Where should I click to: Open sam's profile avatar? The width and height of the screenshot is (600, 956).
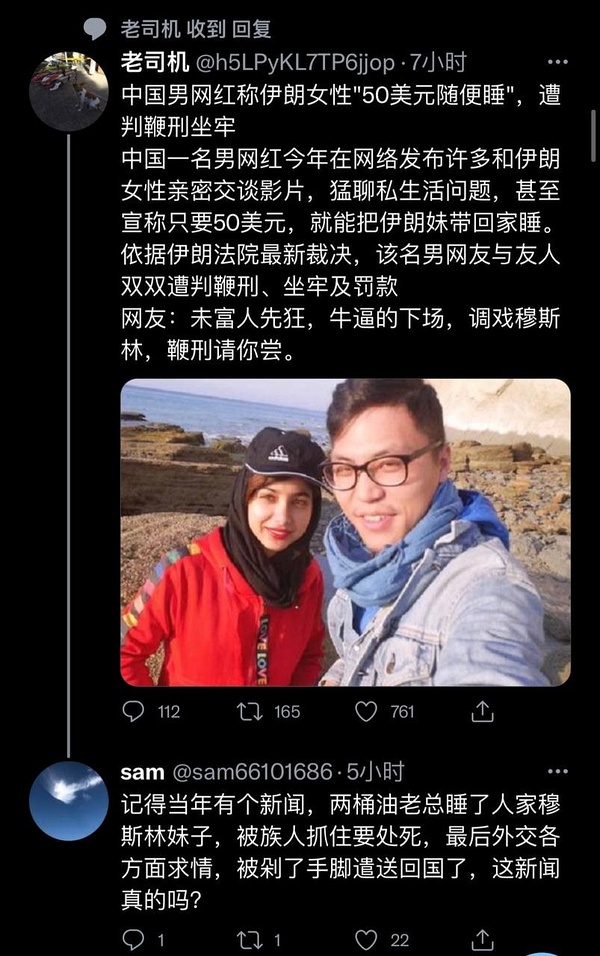coord(68,800)
